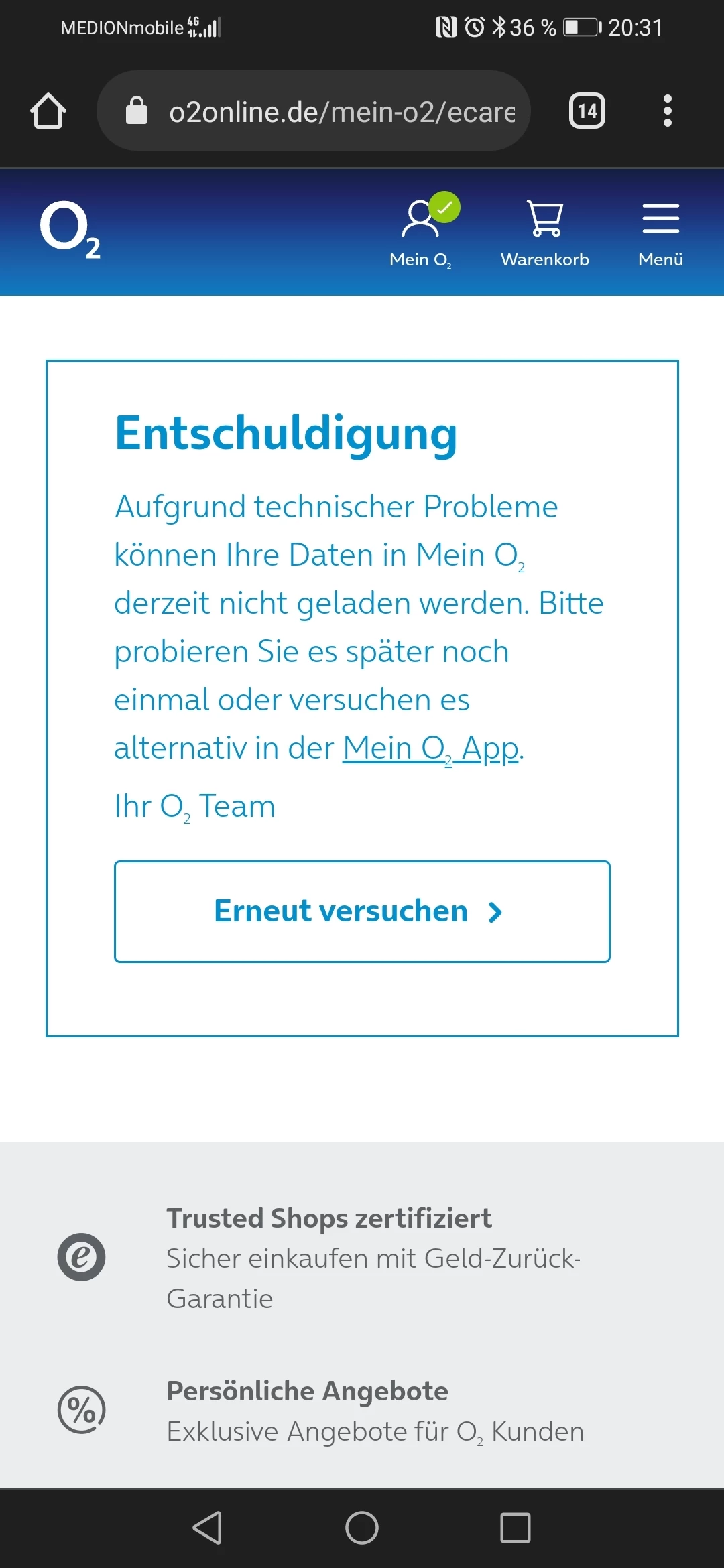Open the Mein O2 account section

[x=421, y=231]
